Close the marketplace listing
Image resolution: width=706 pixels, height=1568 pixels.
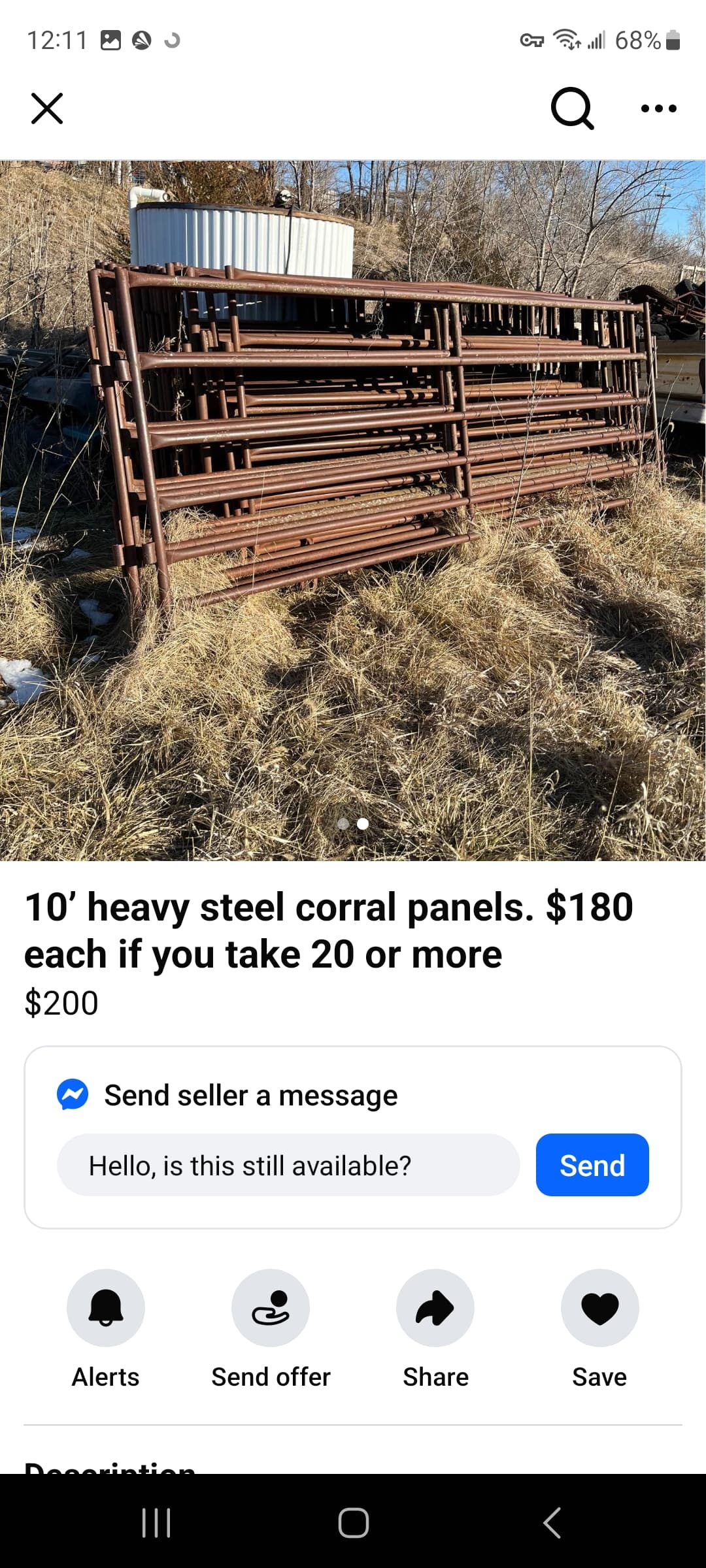(x=47, y=108)
